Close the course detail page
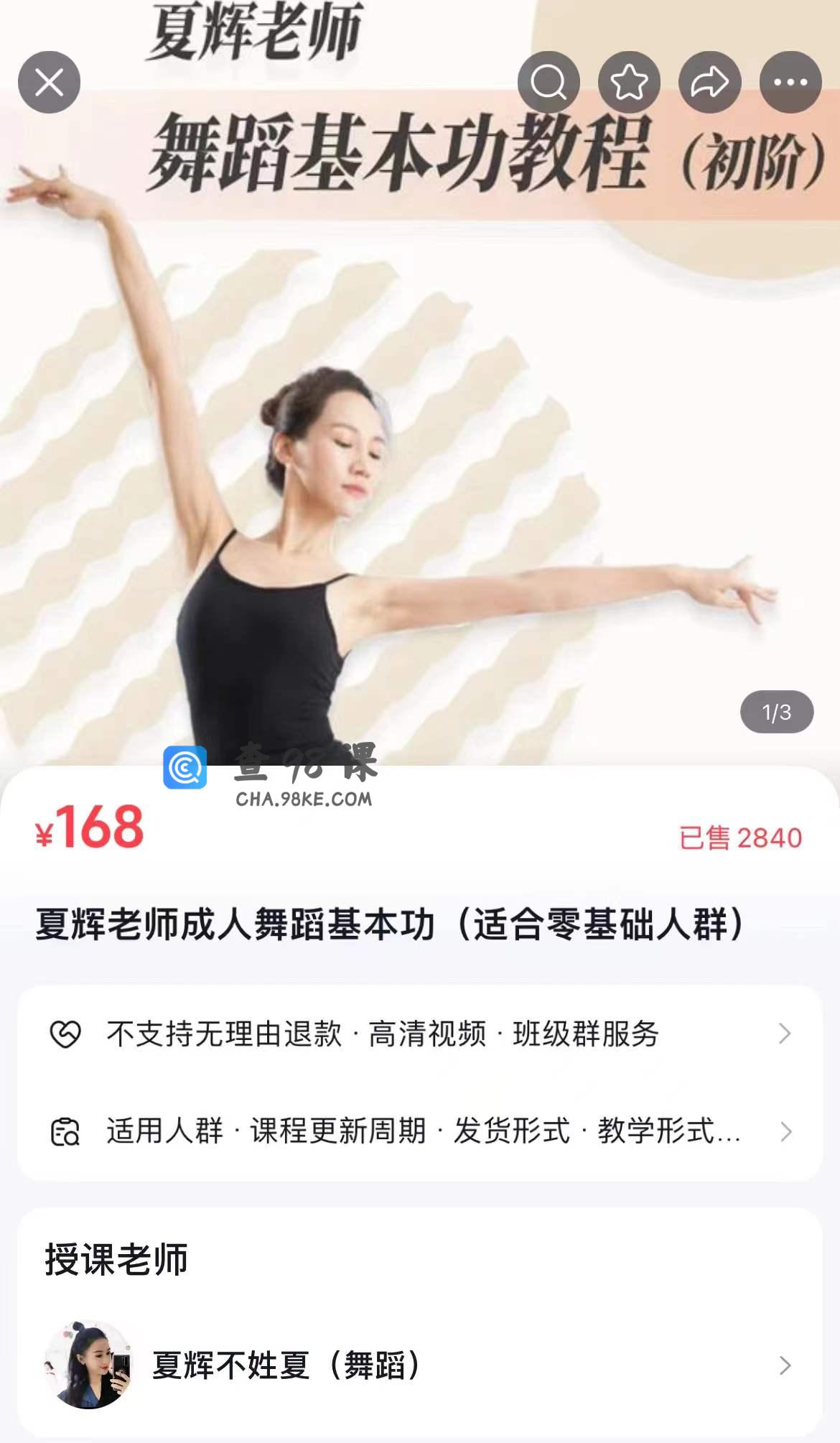The height and width of the screenshot is (1443, 840). (x=49, y=82)
